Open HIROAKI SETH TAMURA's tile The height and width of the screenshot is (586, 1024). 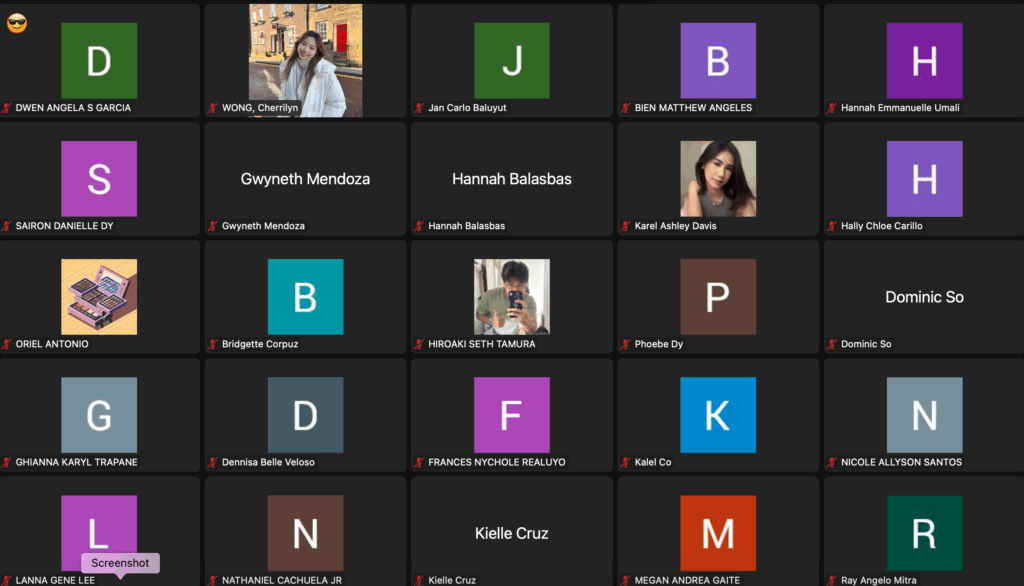click(511, 297)
